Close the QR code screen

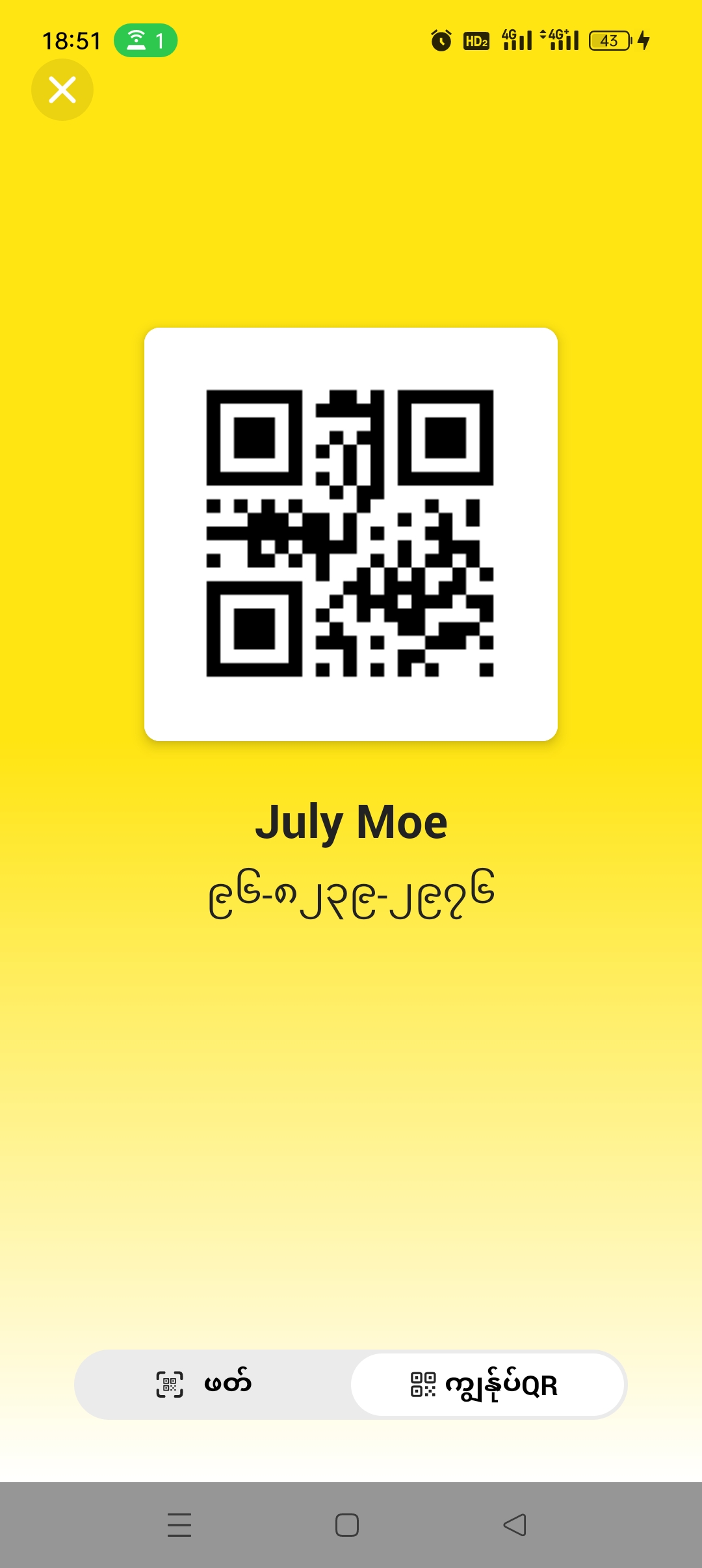point(62,90)
